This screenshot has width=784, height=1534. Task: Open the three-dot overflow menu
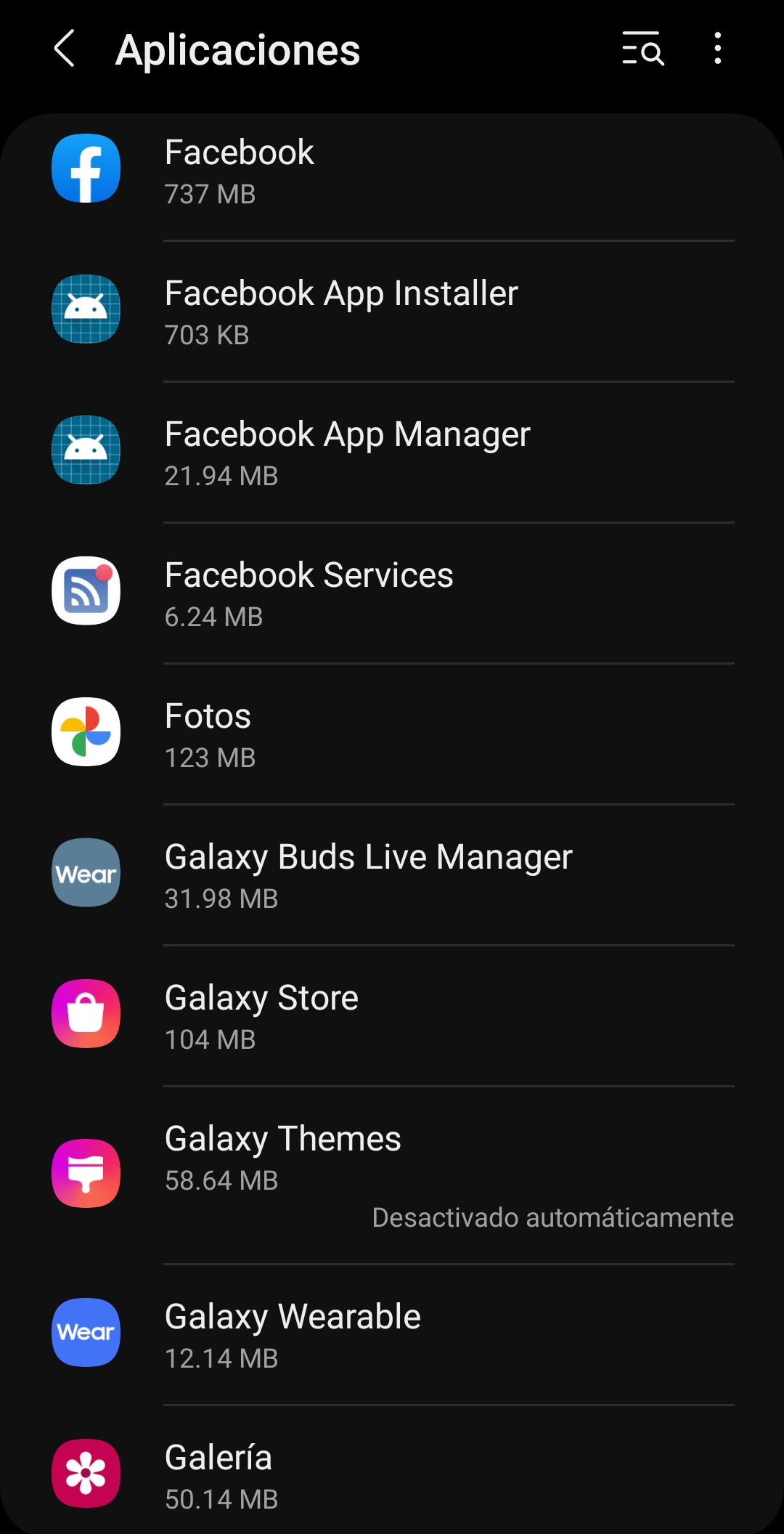[718, 49]
